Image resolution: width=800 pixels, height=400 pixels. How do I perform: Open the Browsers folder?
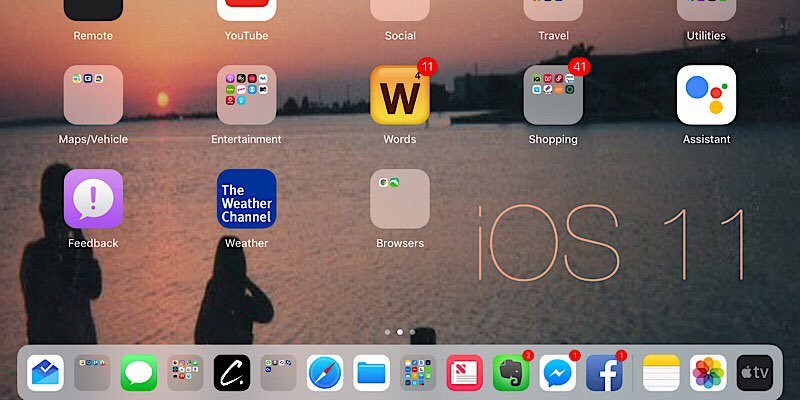(400, 198)
